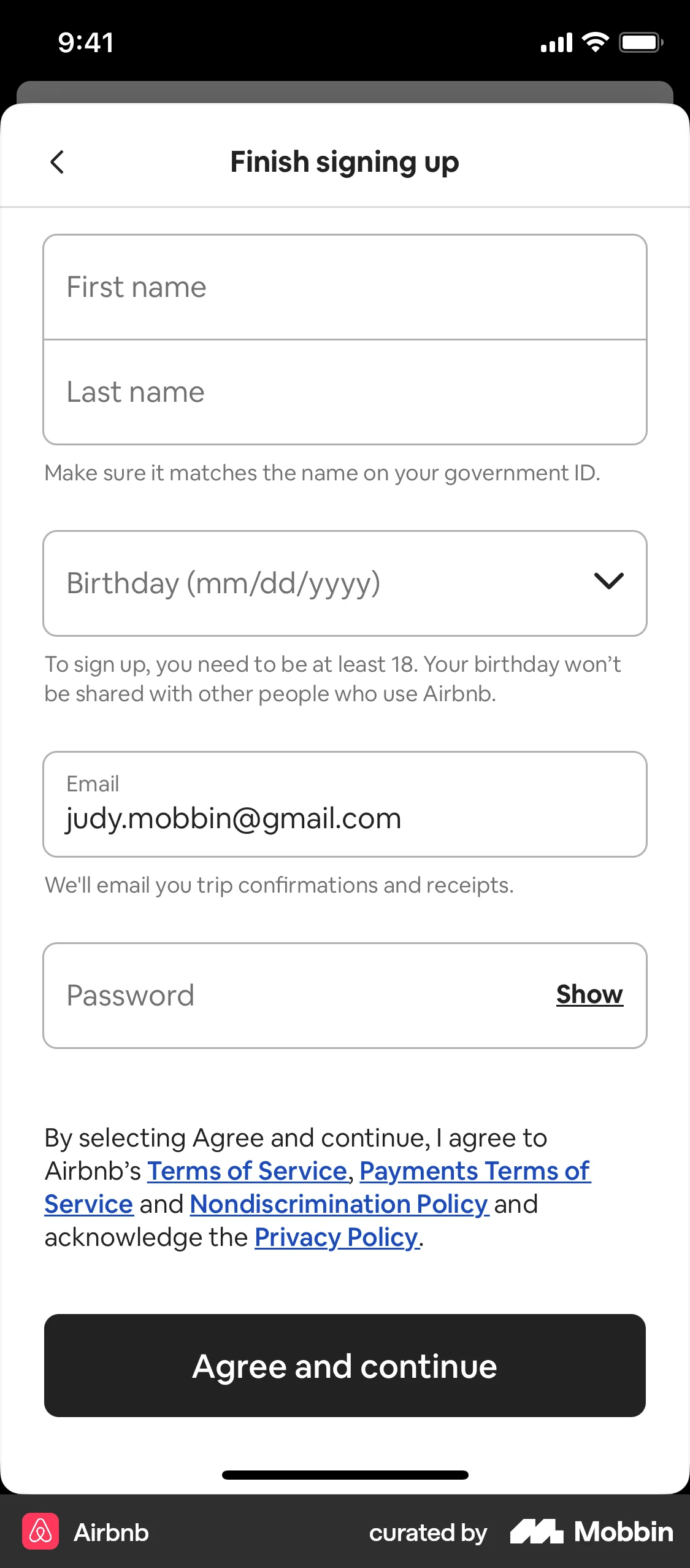This screenshot has width=690, height=1568.
Task: Click the Airbnb logo icon
Action: click(x=39, y=1532)
